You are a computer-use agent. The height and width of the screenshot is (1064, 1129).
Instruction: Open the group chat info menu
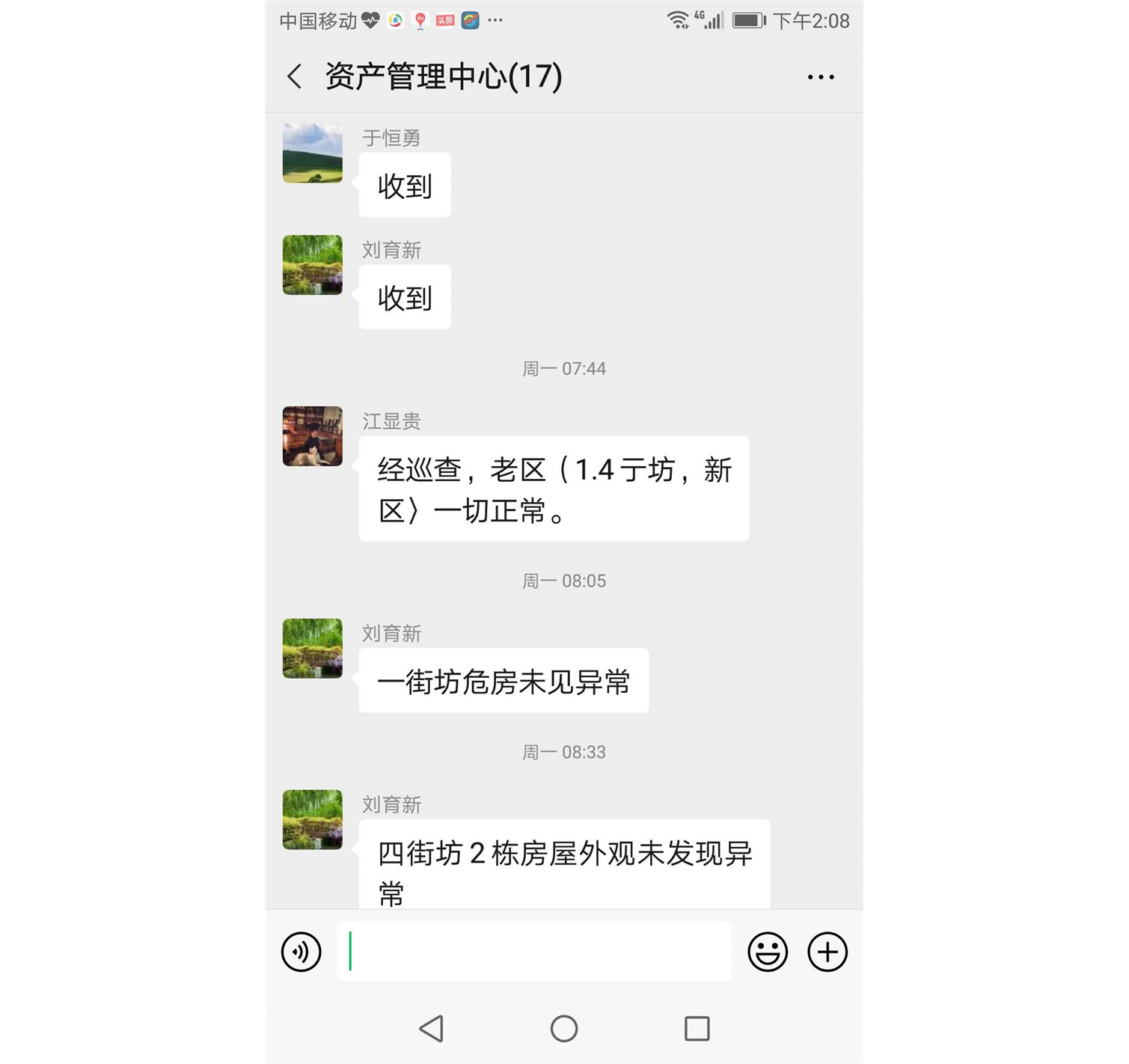[820, 77]
